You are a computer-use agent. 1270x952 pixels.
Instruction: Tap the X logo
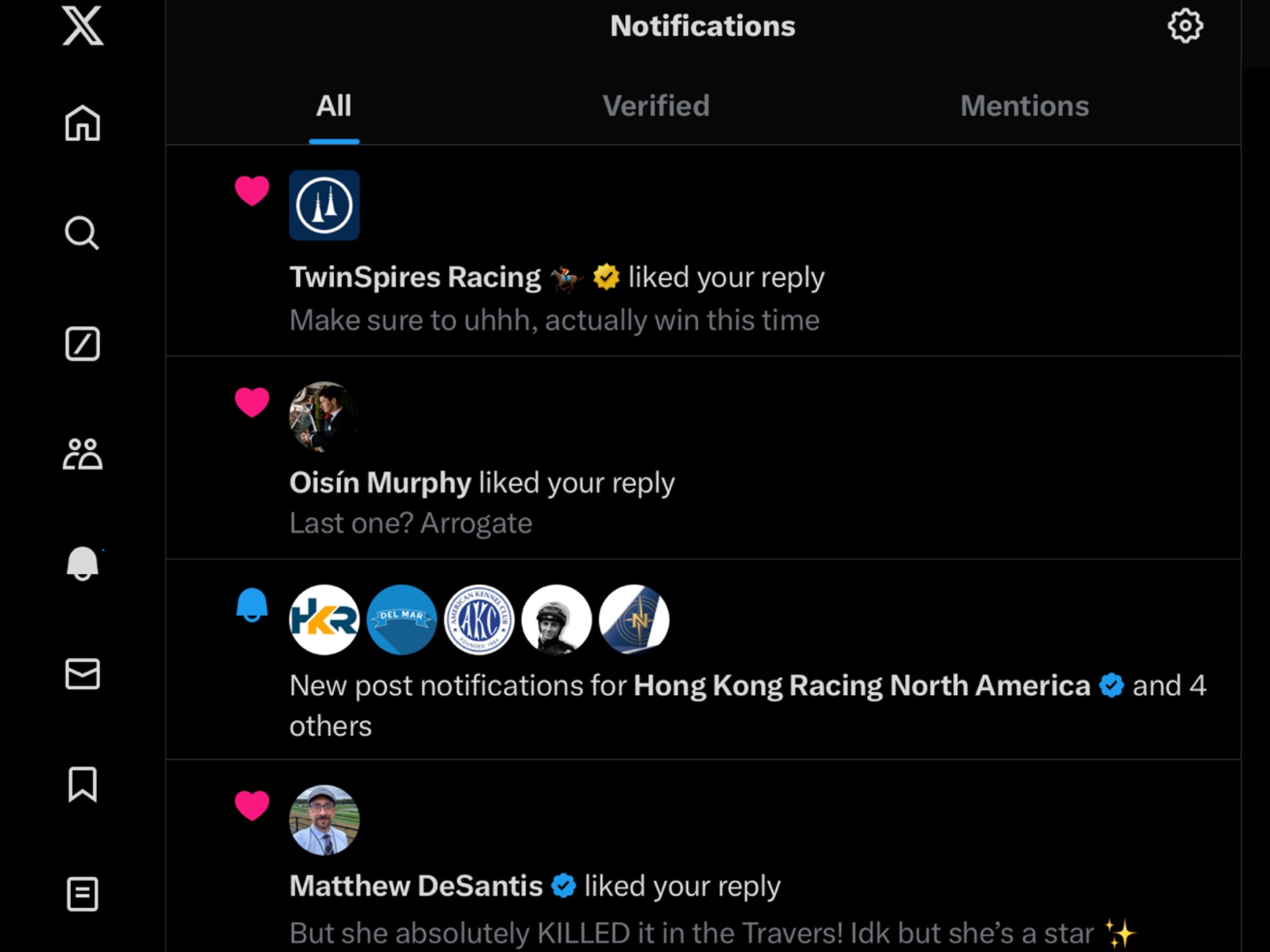[83, 26]
